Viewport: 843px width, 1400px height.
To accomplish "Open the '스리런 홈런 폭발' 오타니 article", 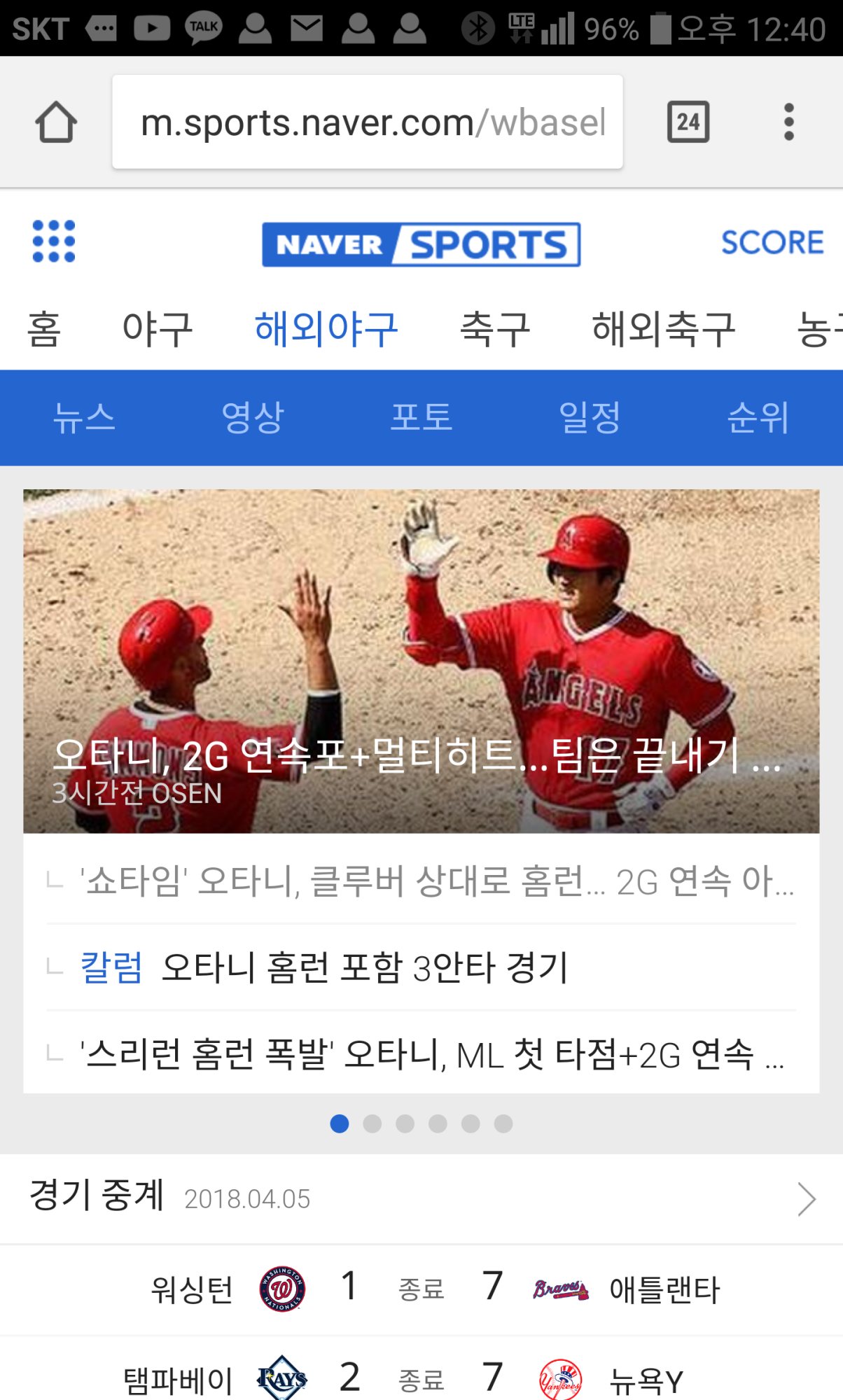I will pos(420,1054).
